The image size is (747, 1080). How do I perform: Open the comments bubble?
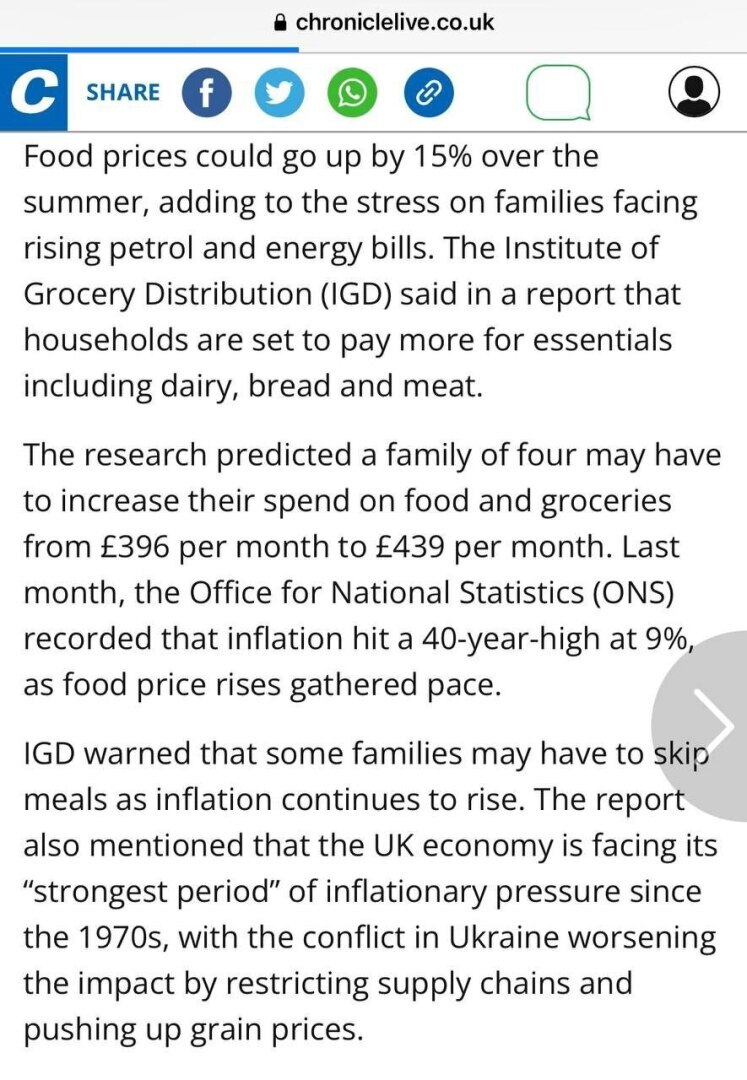tap(558, 93)
